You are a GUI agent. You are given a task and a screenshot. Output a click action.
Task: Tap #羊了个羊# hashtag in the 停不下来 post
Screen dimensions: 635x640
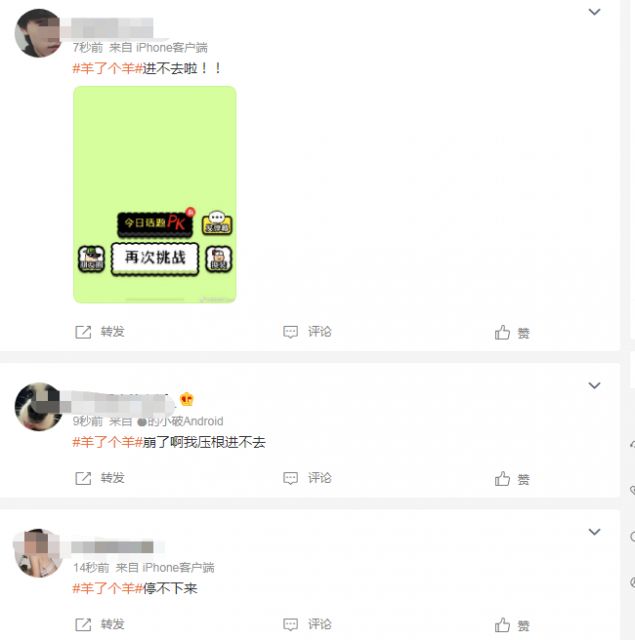tap(108, 587)
